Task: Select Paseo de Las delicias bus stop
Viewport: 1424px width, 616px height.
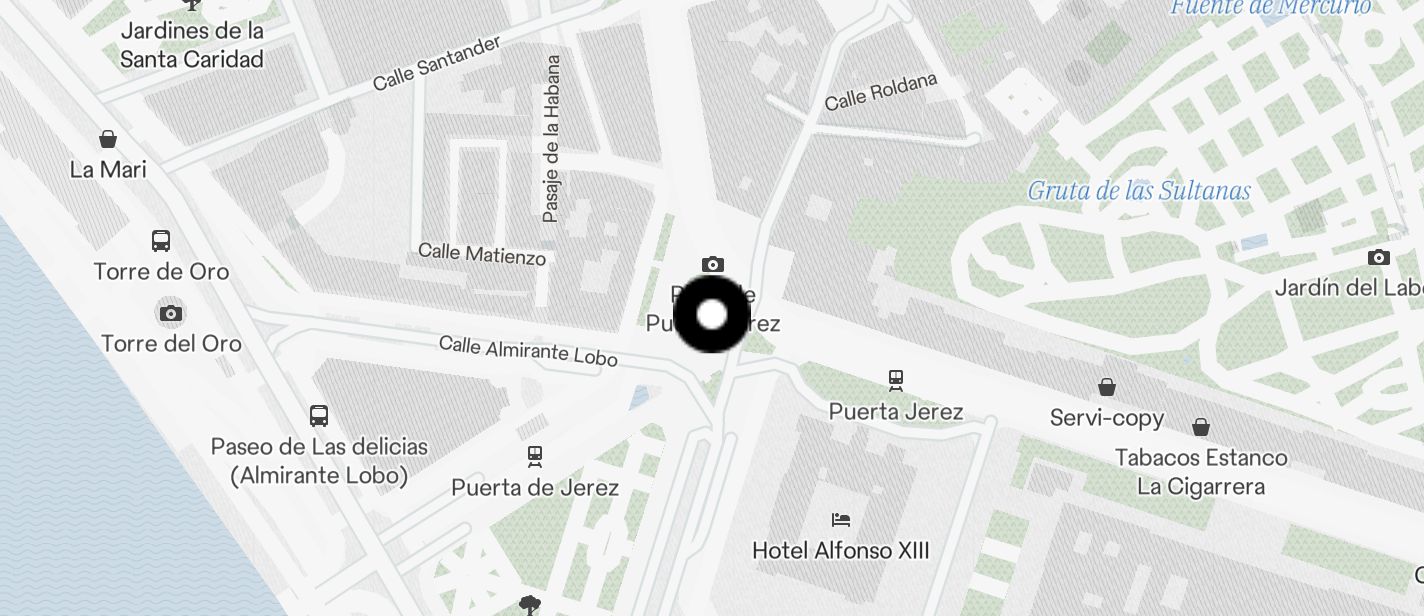Action: (319, 416)
